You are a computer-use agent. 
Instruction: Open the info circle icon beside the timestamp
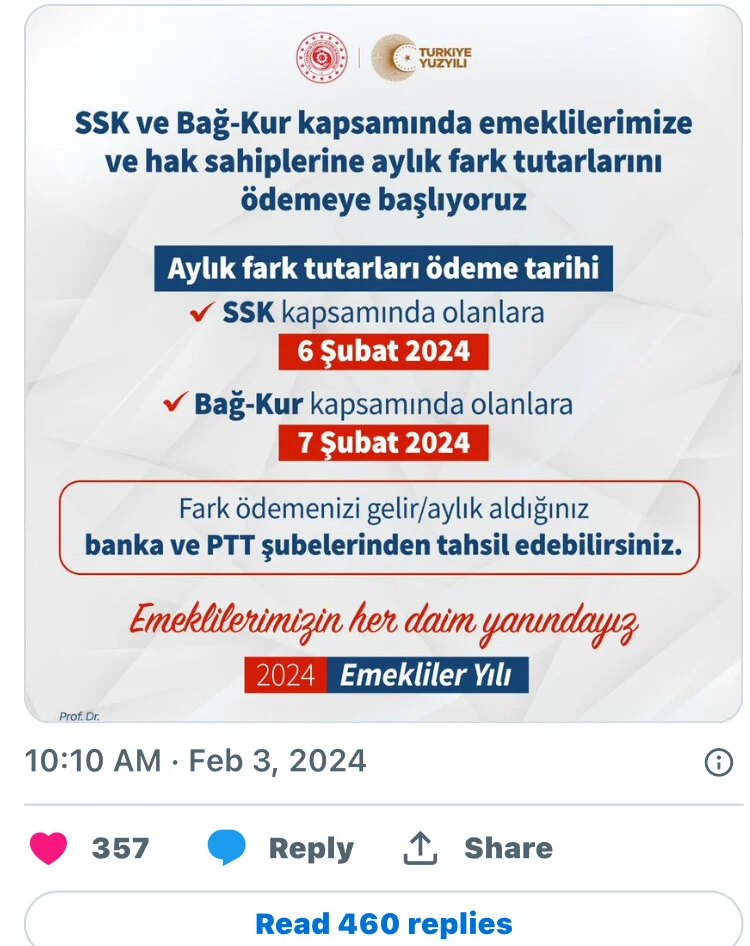(x=719, y=761)
